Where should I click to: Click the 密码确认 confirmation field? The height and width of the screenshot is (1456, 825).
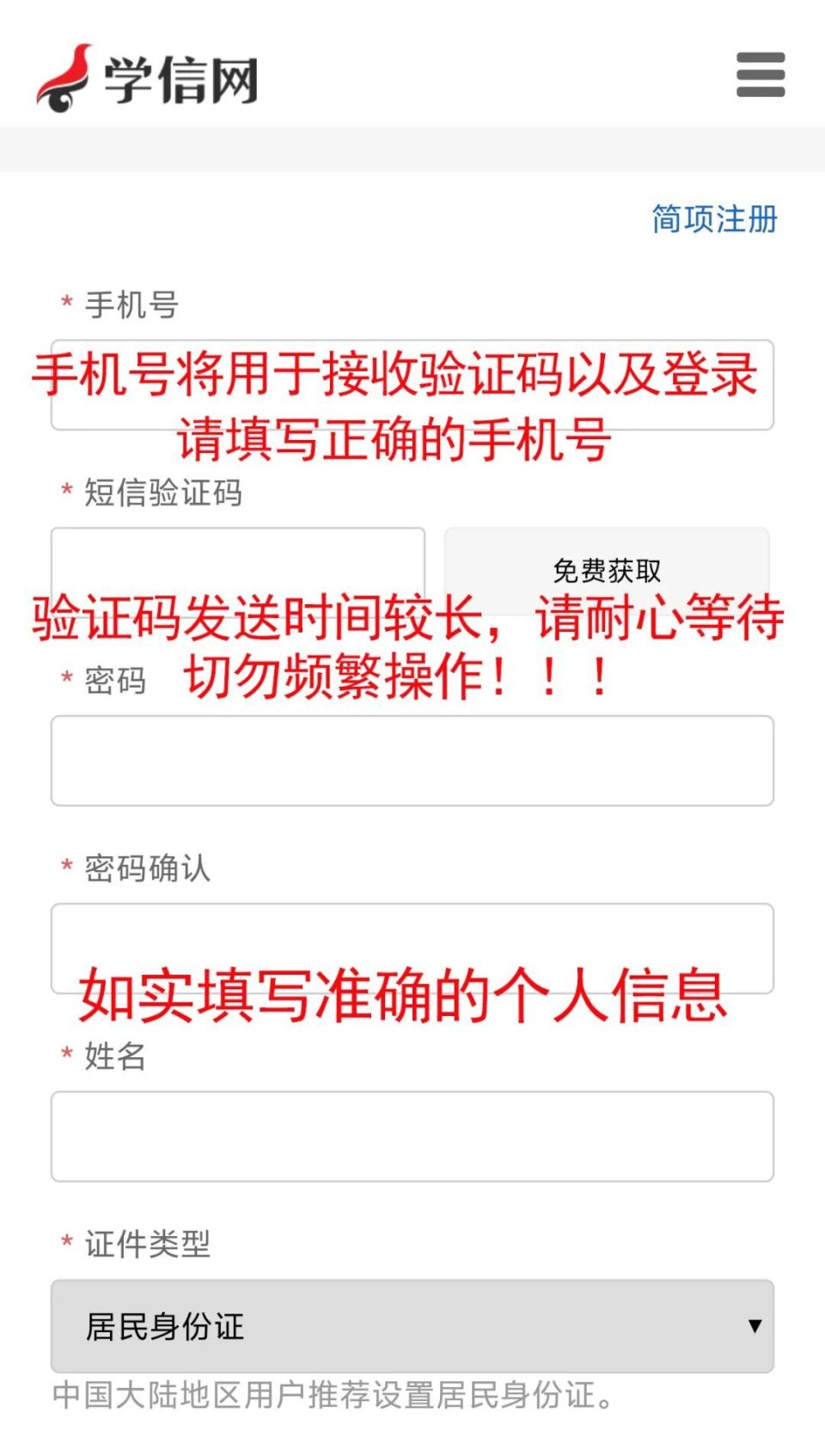coord(411,948)
